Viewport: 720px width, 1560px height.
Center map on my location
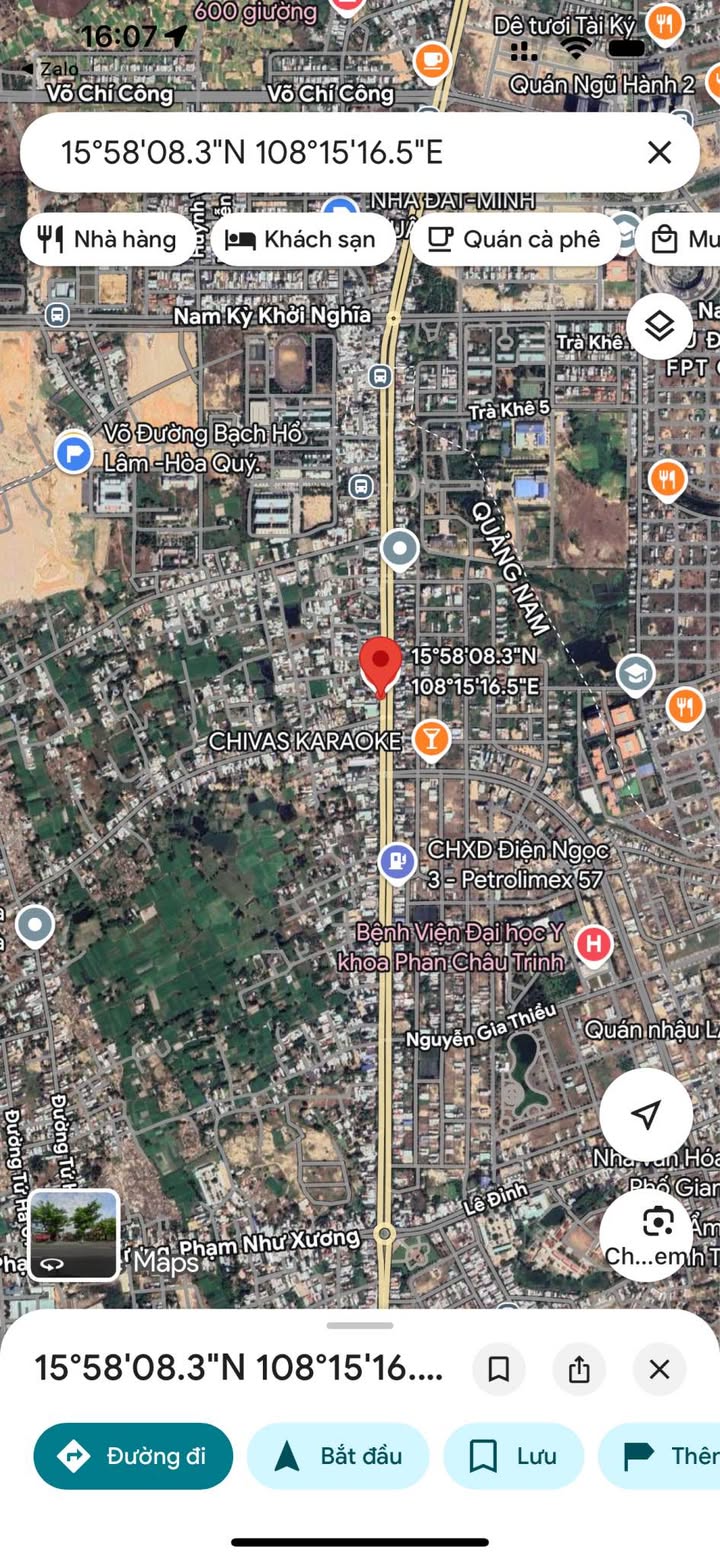click(646, 1114)
